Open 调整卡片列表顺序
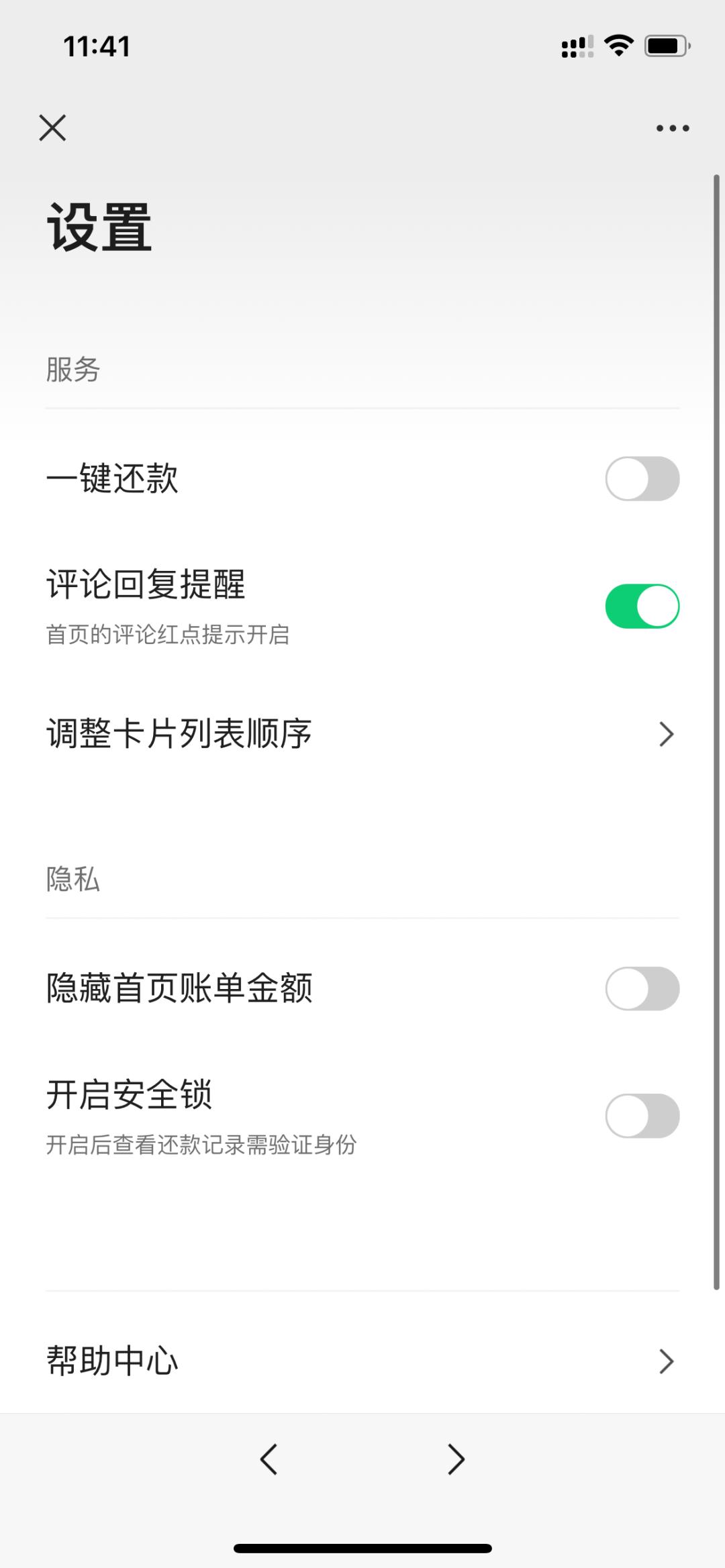The image size is (725, 1568). pyautogui.click(x=362, y=734)
